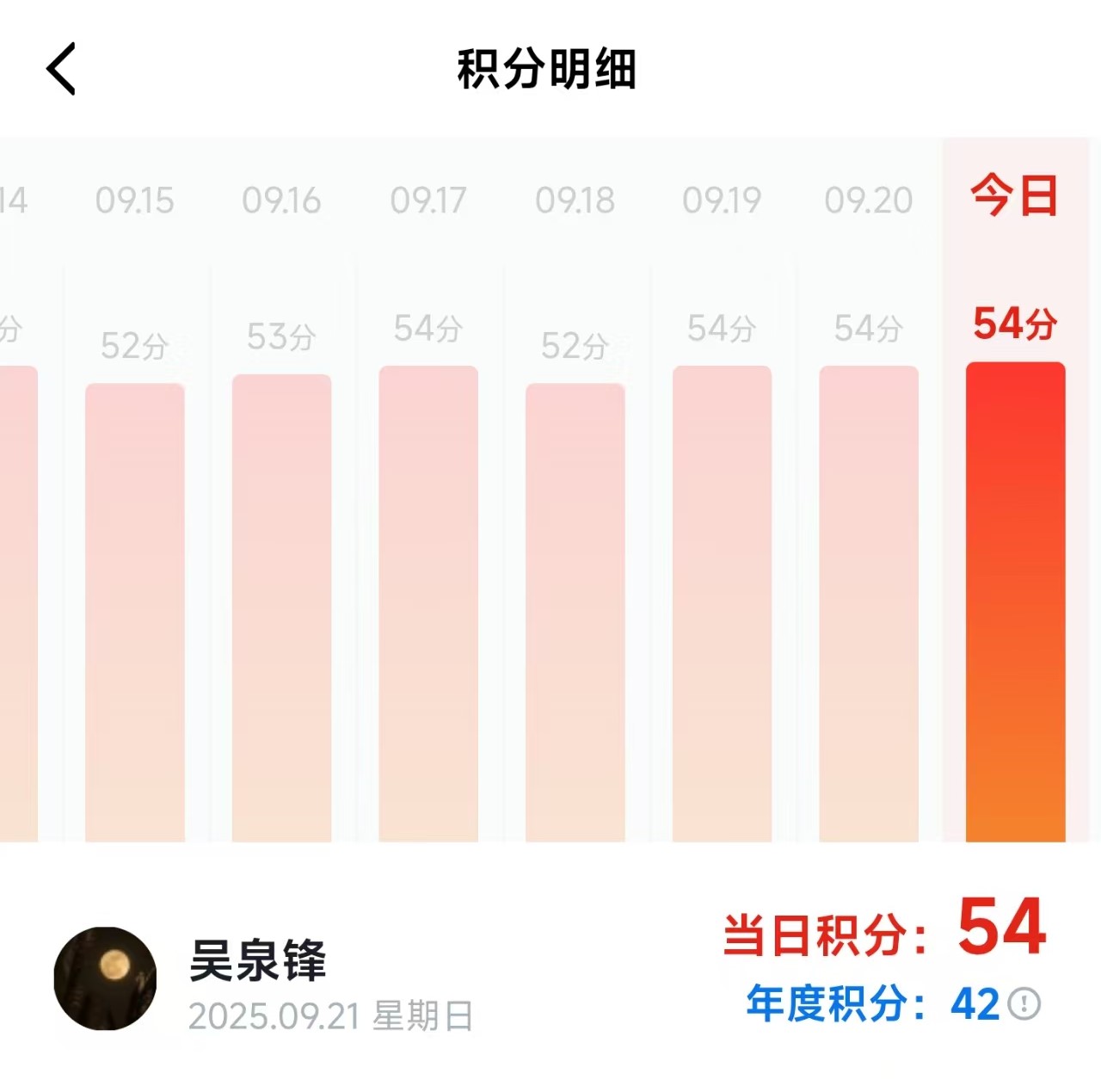Open the info icon beside 年度积分
This screenshot has width=1101, height=1092.
pyautogui.click(x=1024, y=1003)
